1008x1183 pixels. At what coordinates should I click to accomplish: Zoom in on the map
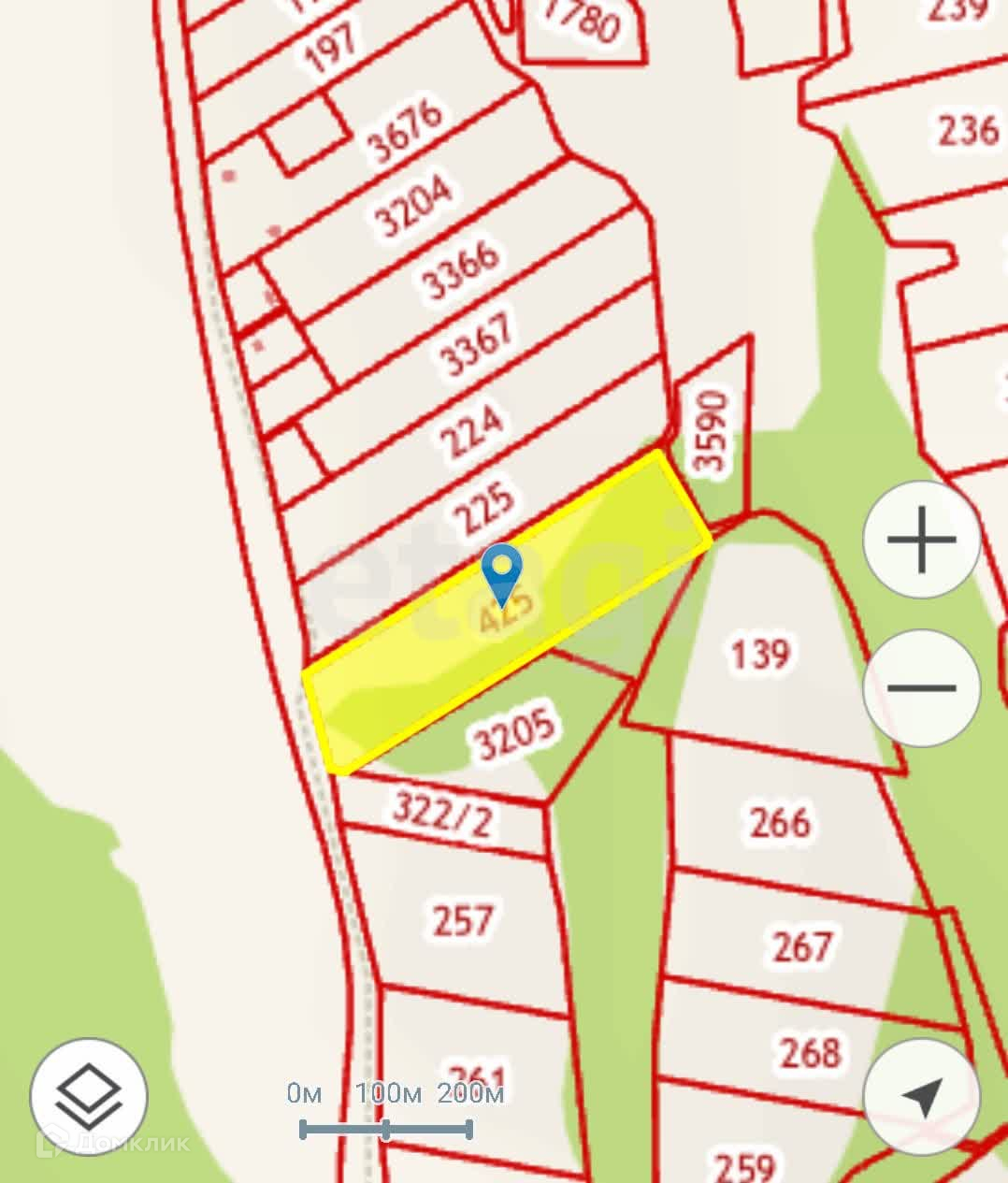click(x=921, y=541)
